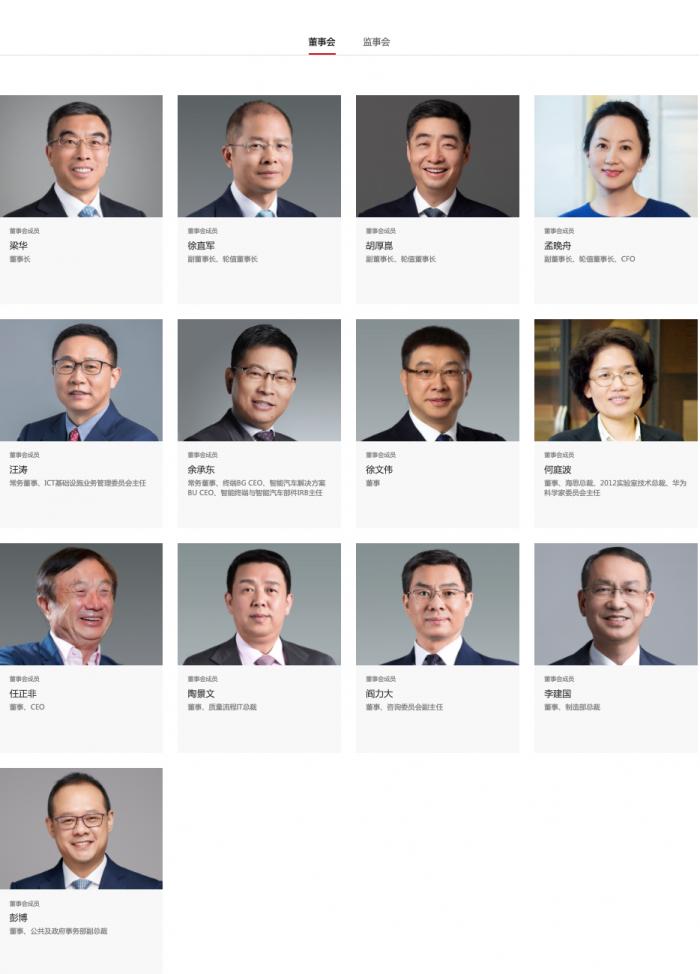Open 任正非's profile card
Screen dimensions: 700x974
pyautogui.click(x=81, y=647)
